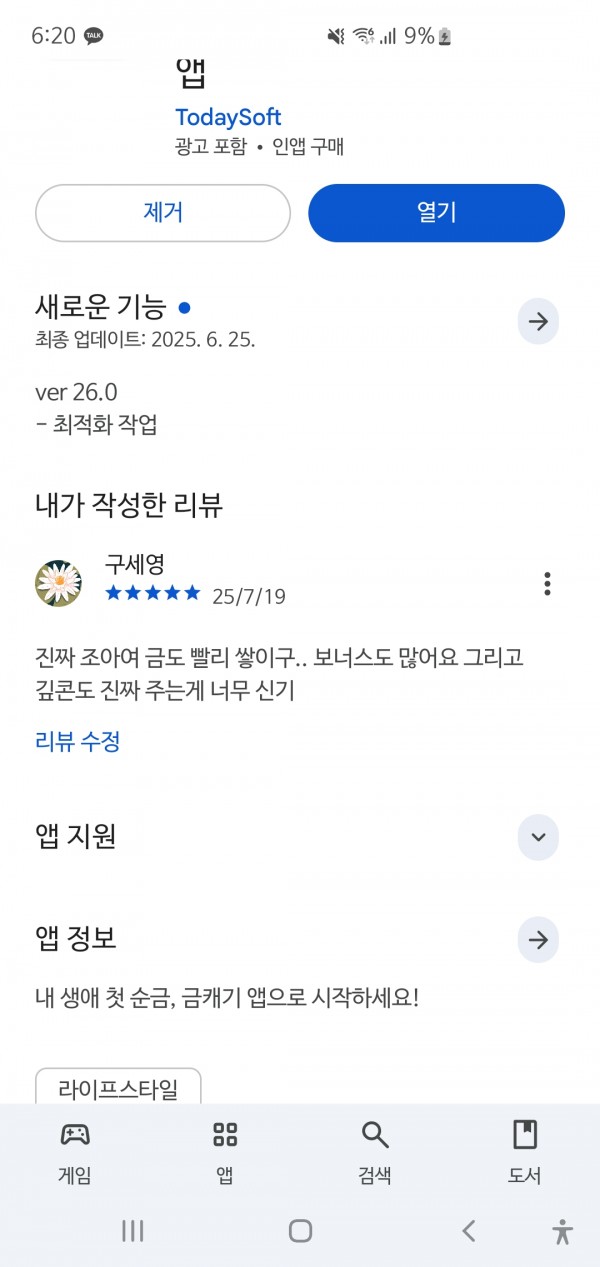Image resolution: width=600 pixels, height=1267 pixels.
Task: Switch to the 도서 tab
Action: click(x=525, y=1153)
